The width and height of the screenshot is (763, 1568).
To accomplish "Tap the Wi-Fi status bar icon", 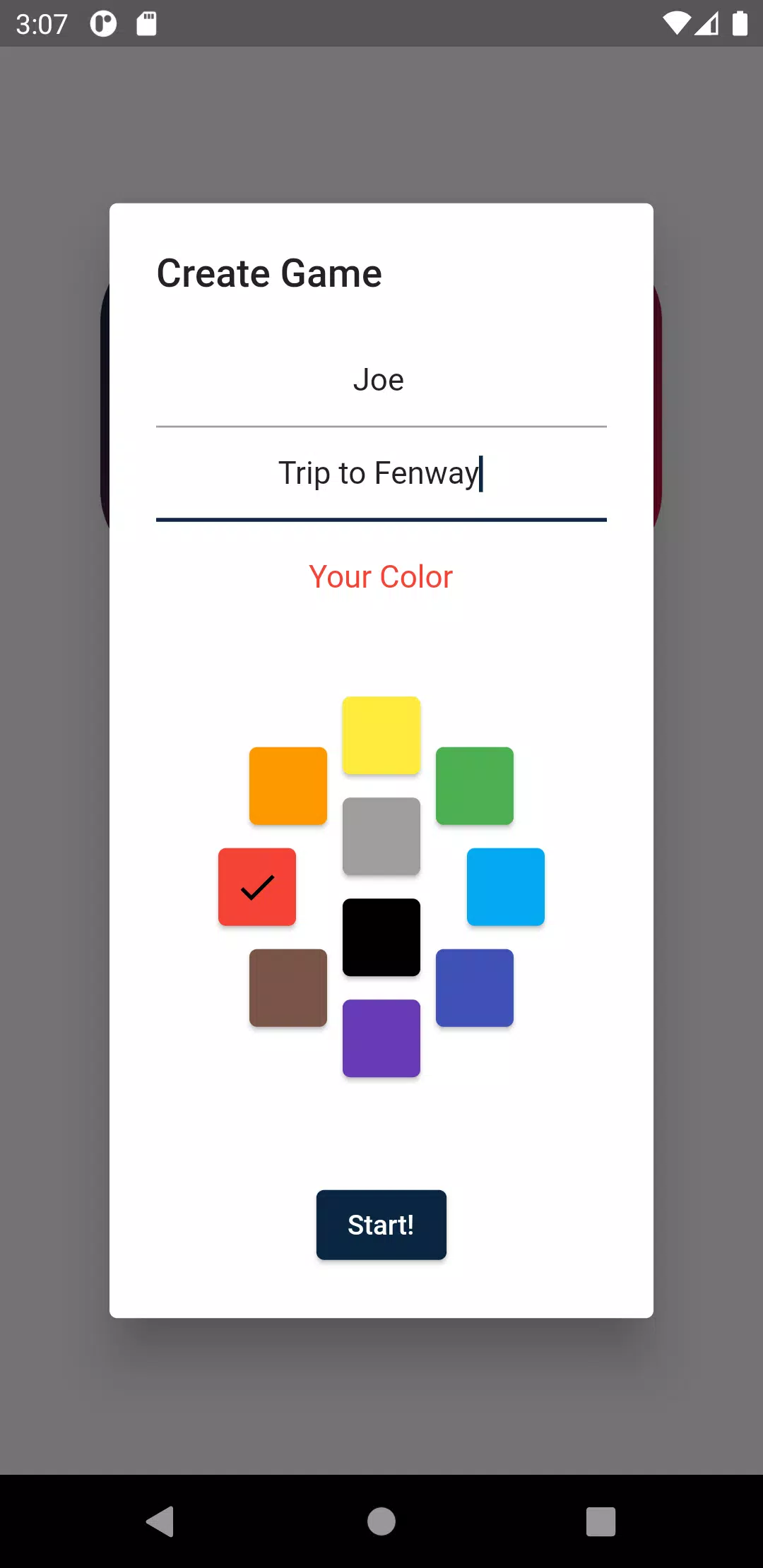I will click(676, 23).
